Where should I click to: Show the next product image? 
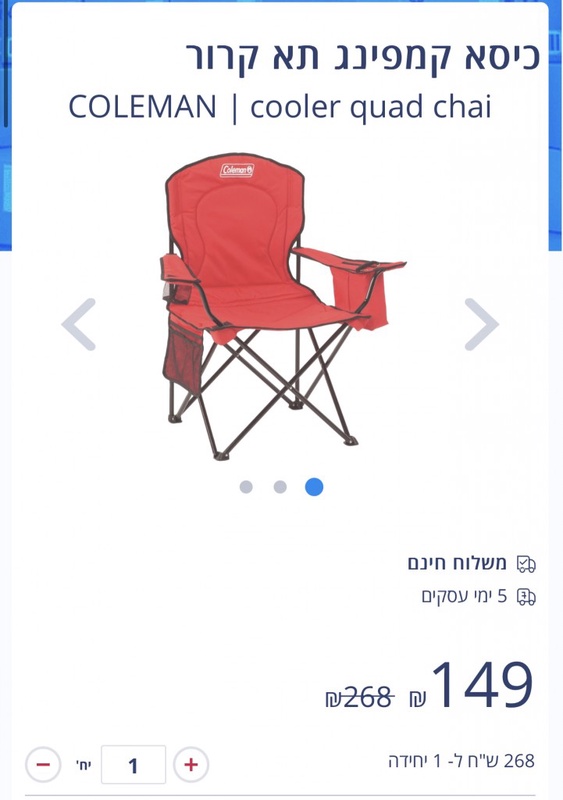481,324
